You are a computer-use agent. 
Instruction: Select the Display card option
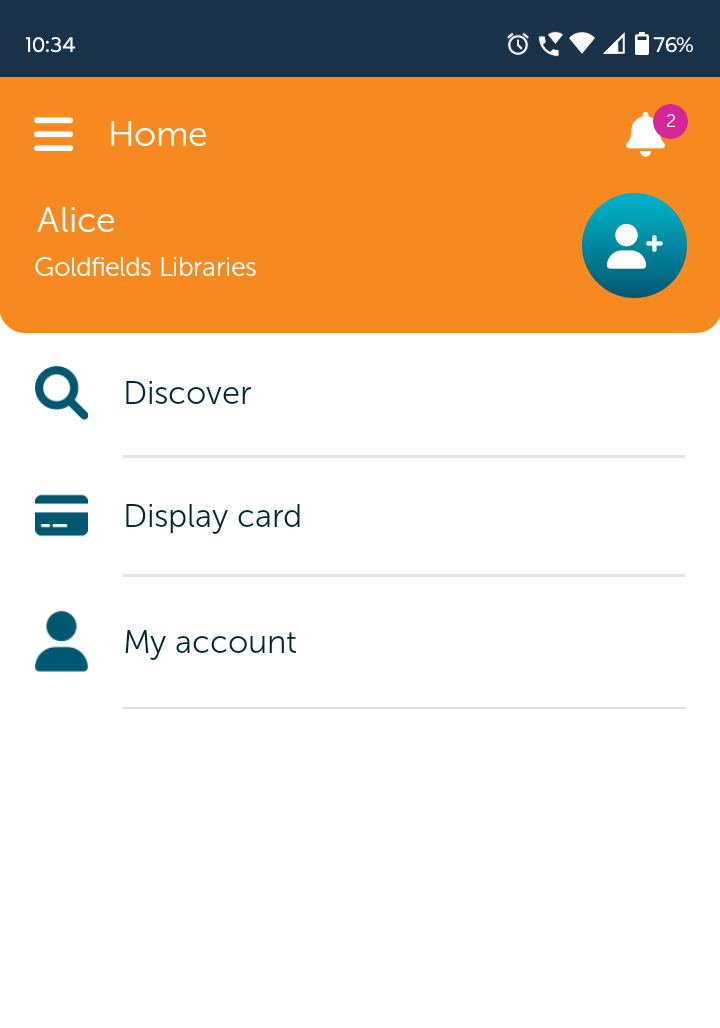coord(212,515)
